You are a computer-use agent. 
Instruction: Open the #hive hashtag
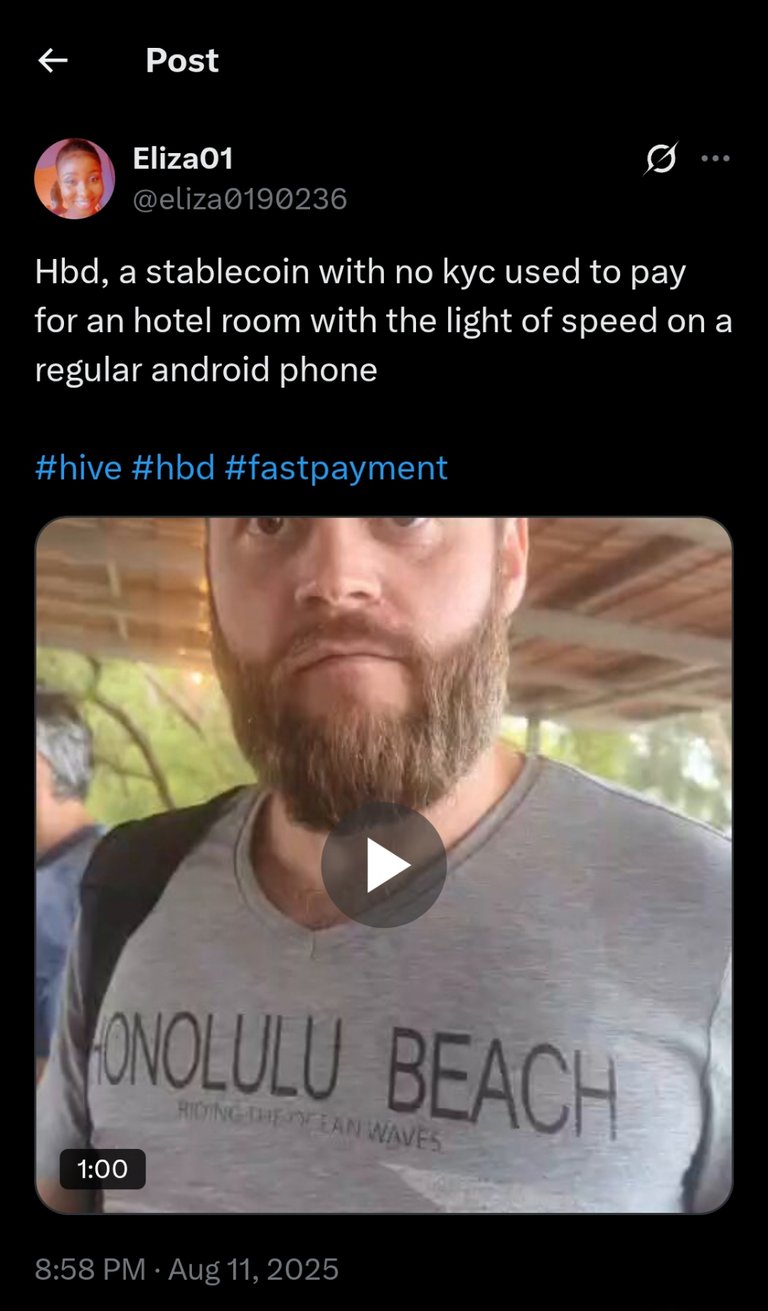[x=78, y=467]
